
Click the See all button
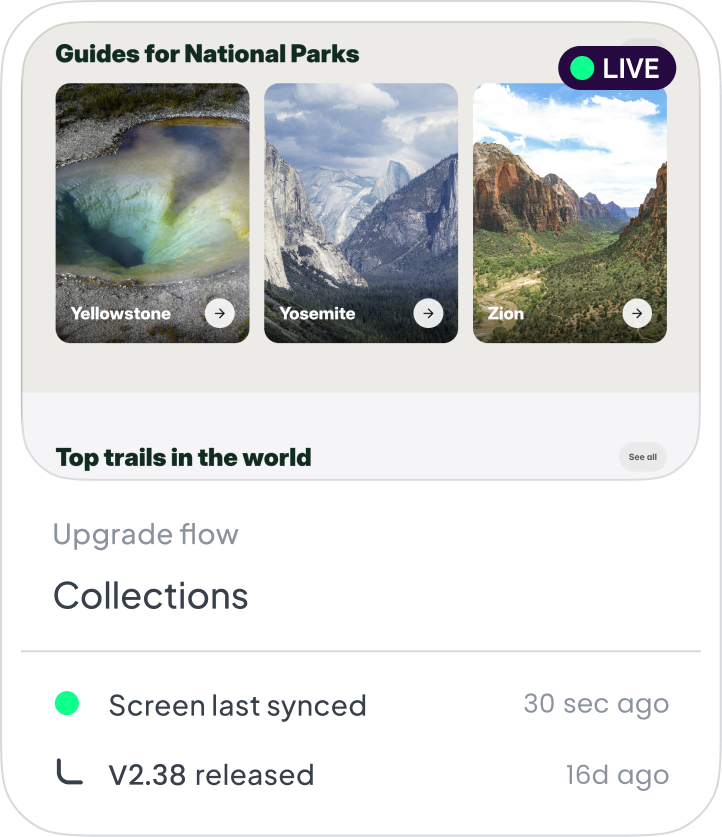[642, 457]
